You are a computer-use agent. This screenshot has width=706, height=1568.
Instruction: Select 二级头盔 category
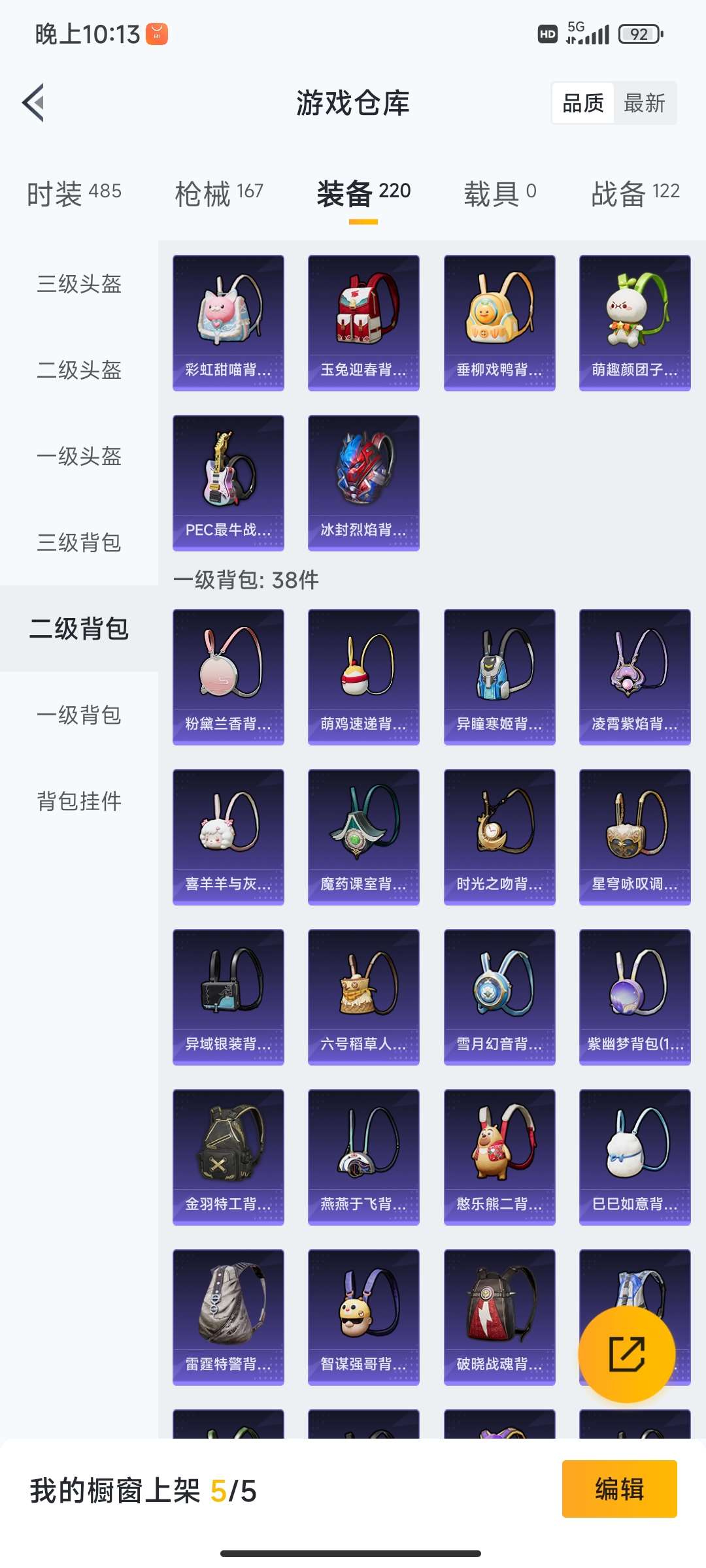pos(79,370)
